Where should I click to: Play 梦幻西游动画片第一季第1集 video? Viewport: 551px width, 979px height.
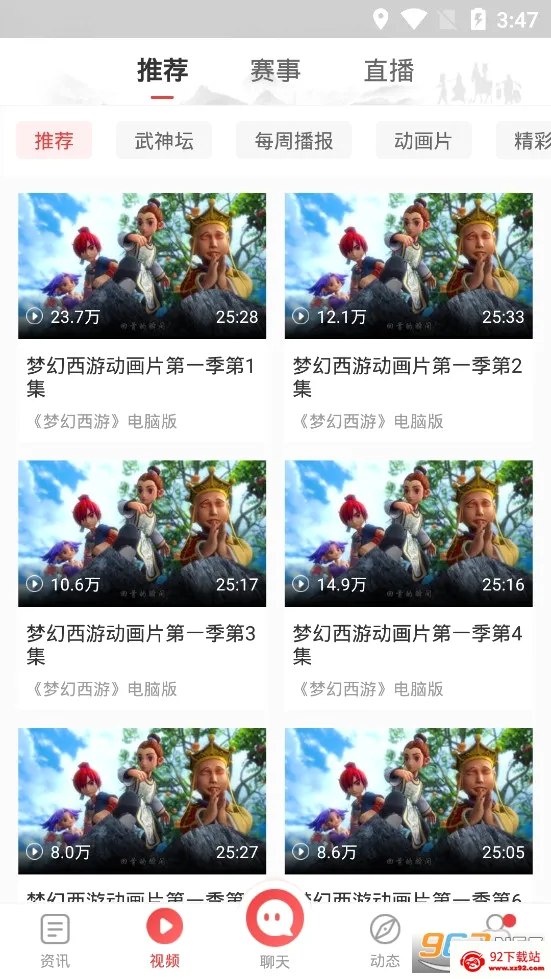tap(142, 266)
